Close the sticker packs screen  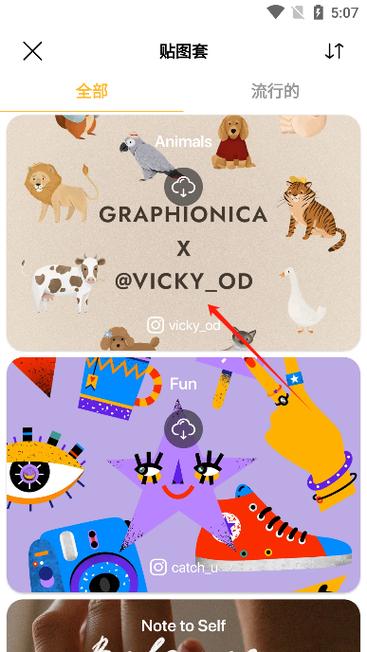click(x=32, y=52)
